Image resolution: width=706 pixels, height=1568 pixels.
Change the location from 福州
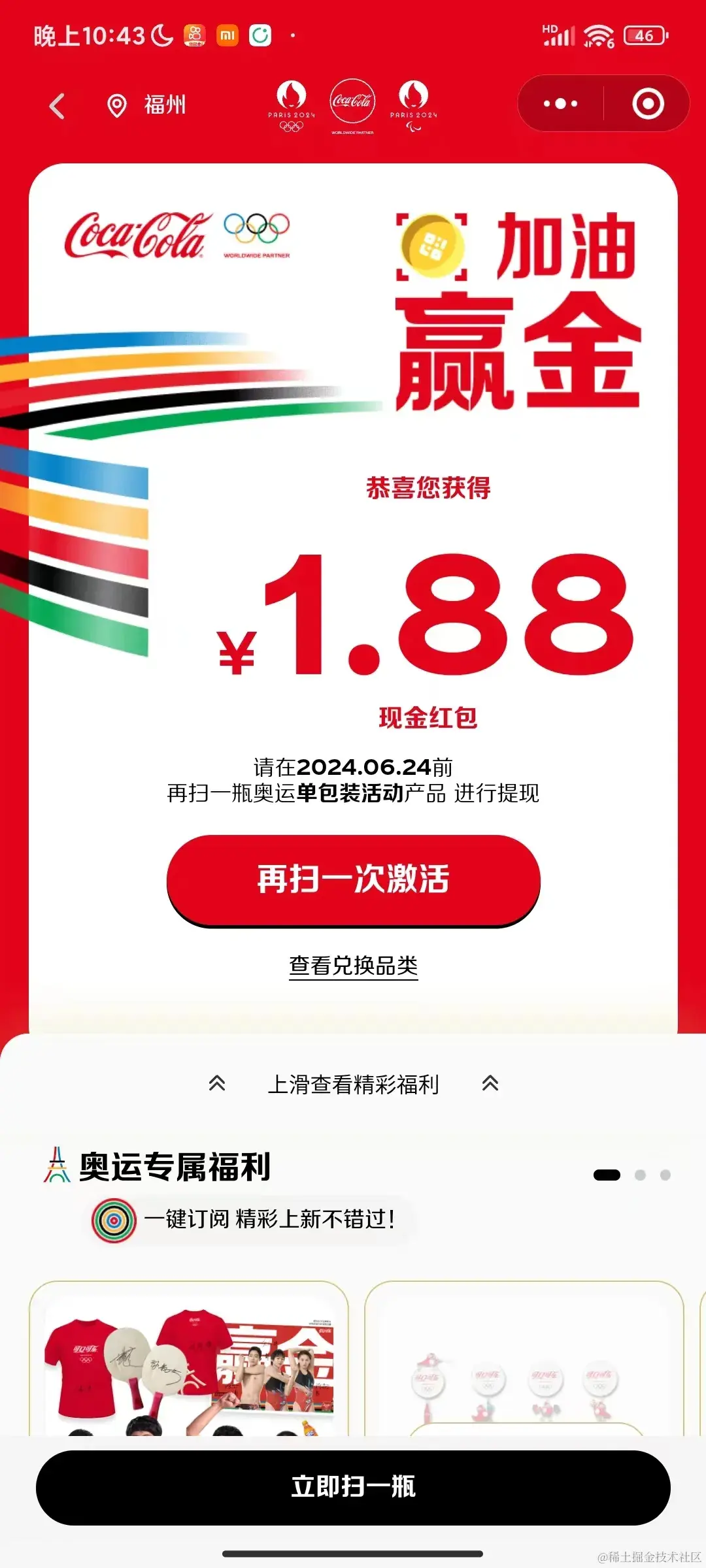pos(147,105)
